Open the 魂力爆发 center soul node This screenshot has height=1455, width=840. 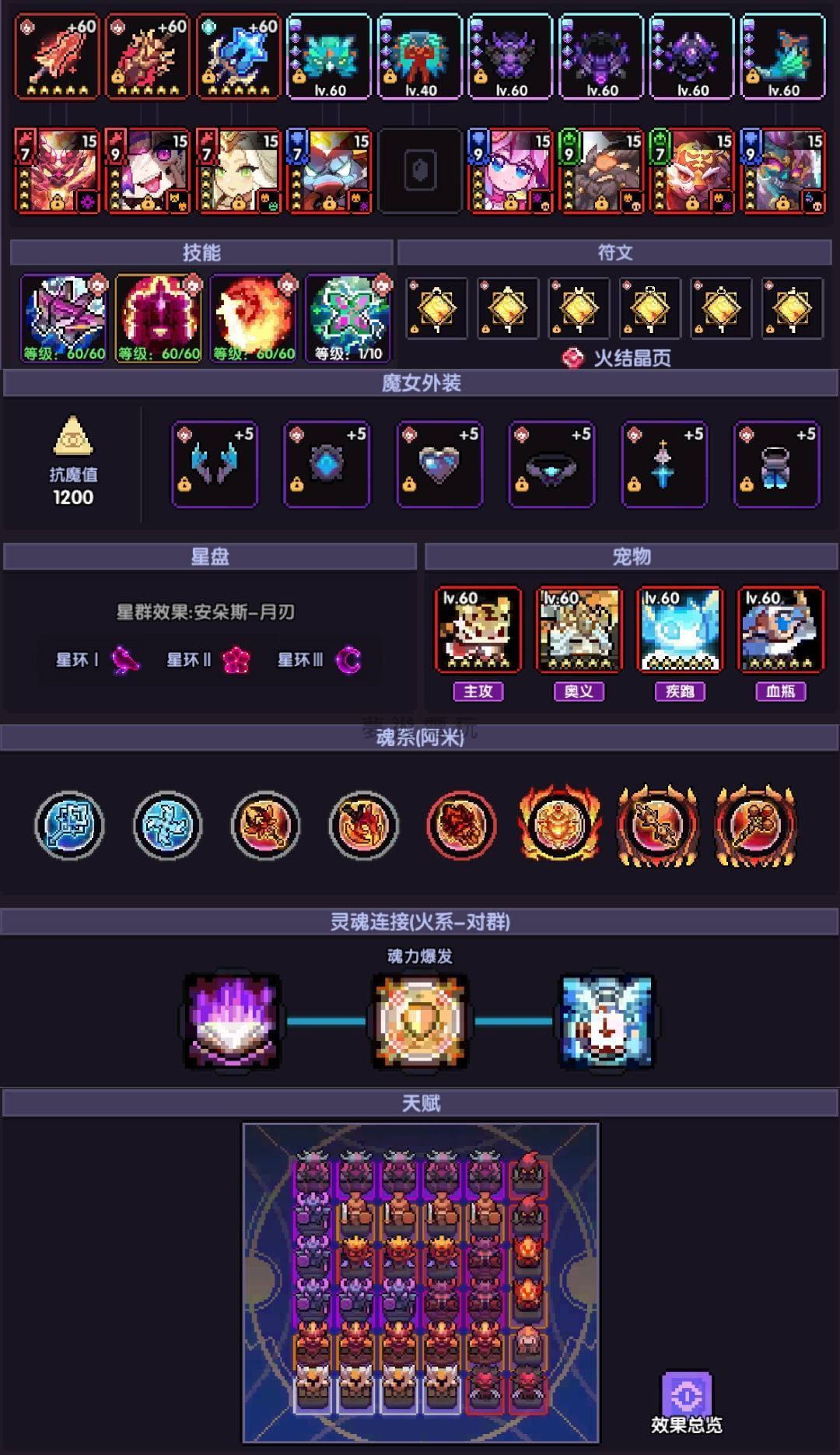420,1021
